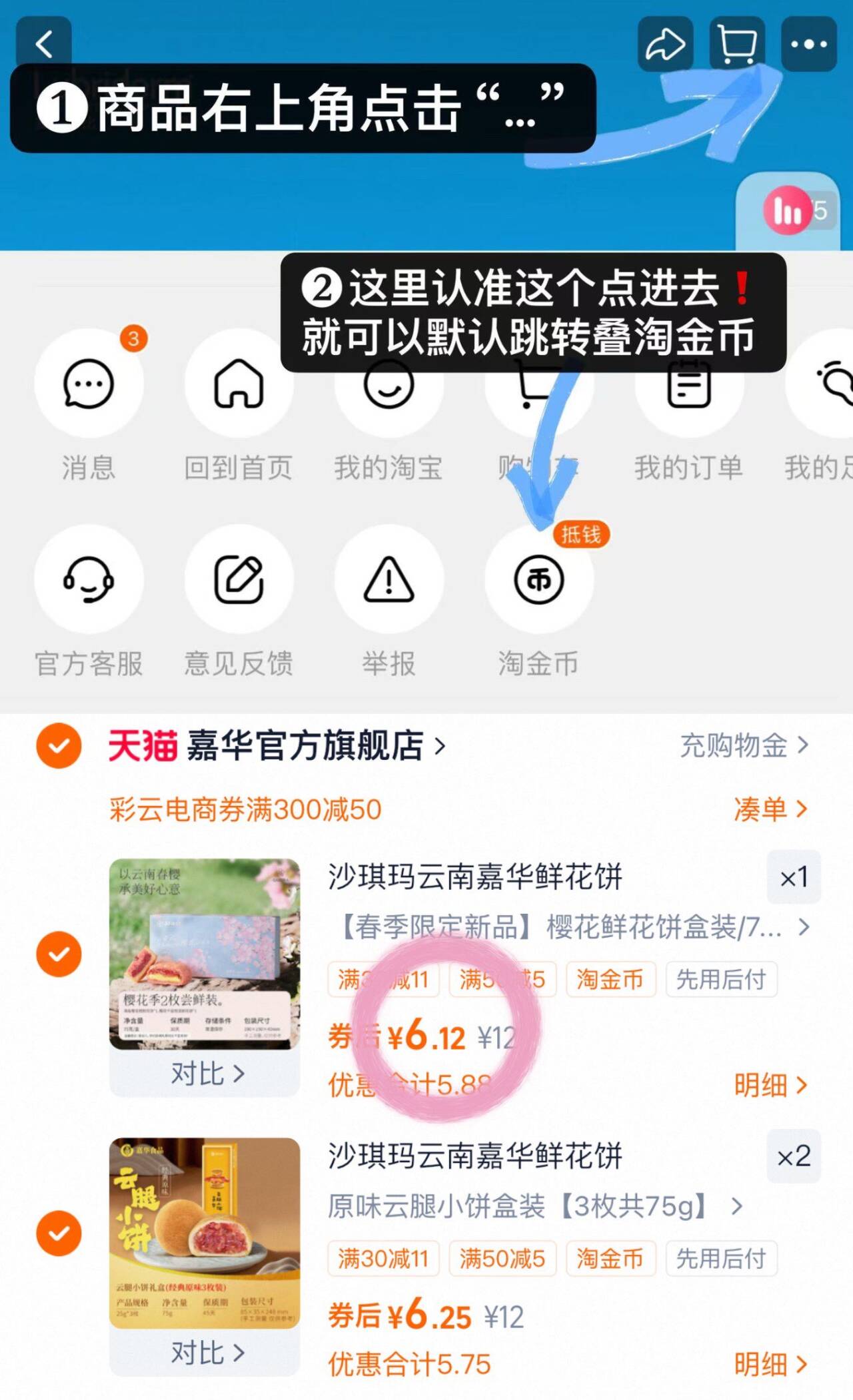Open the 意见反馈 feedback icon
The image size is (853, 1400).
[x=239, y=579]
